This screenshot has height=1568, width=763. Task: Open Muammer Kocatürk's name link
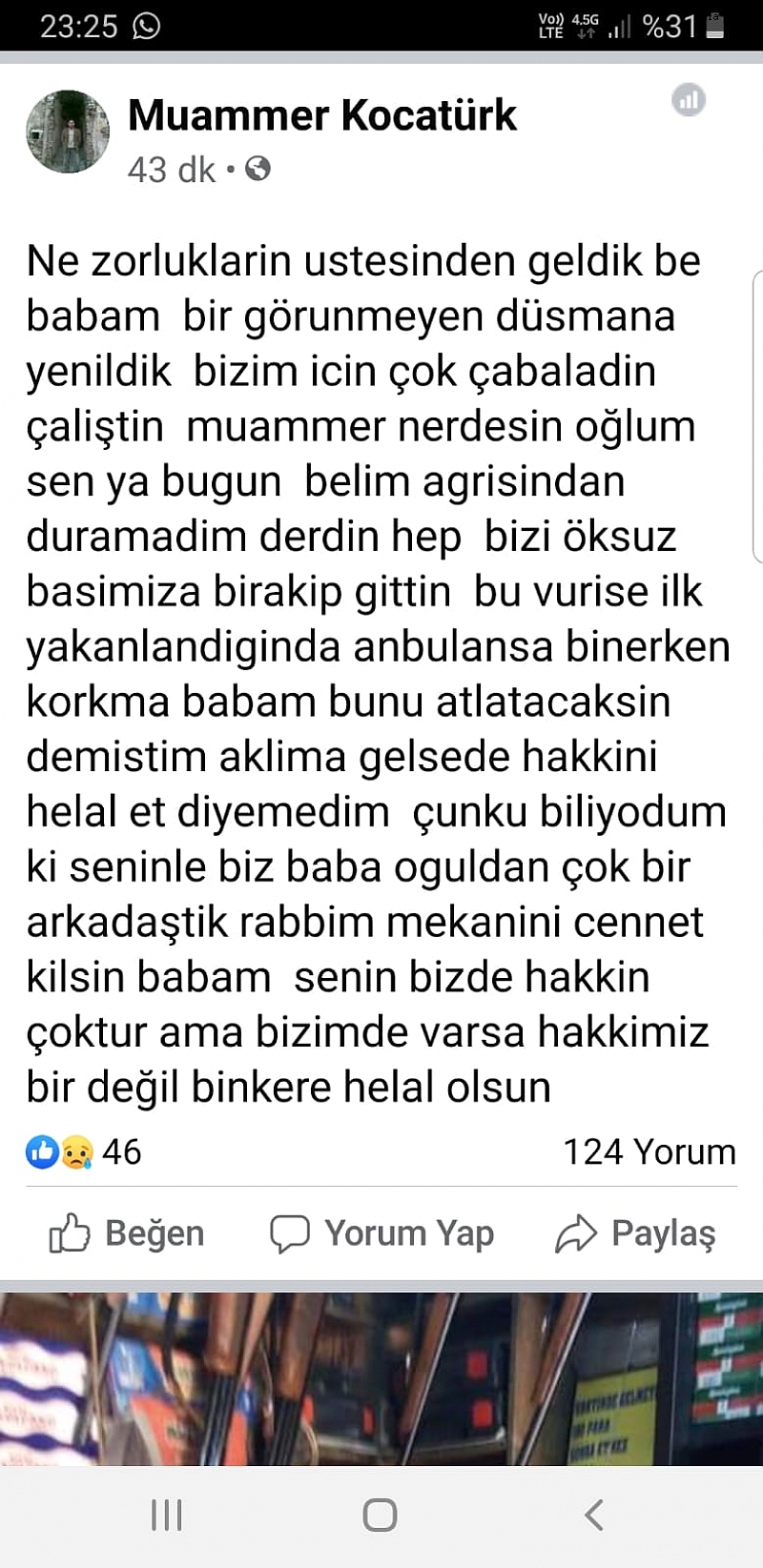(322, 115)
